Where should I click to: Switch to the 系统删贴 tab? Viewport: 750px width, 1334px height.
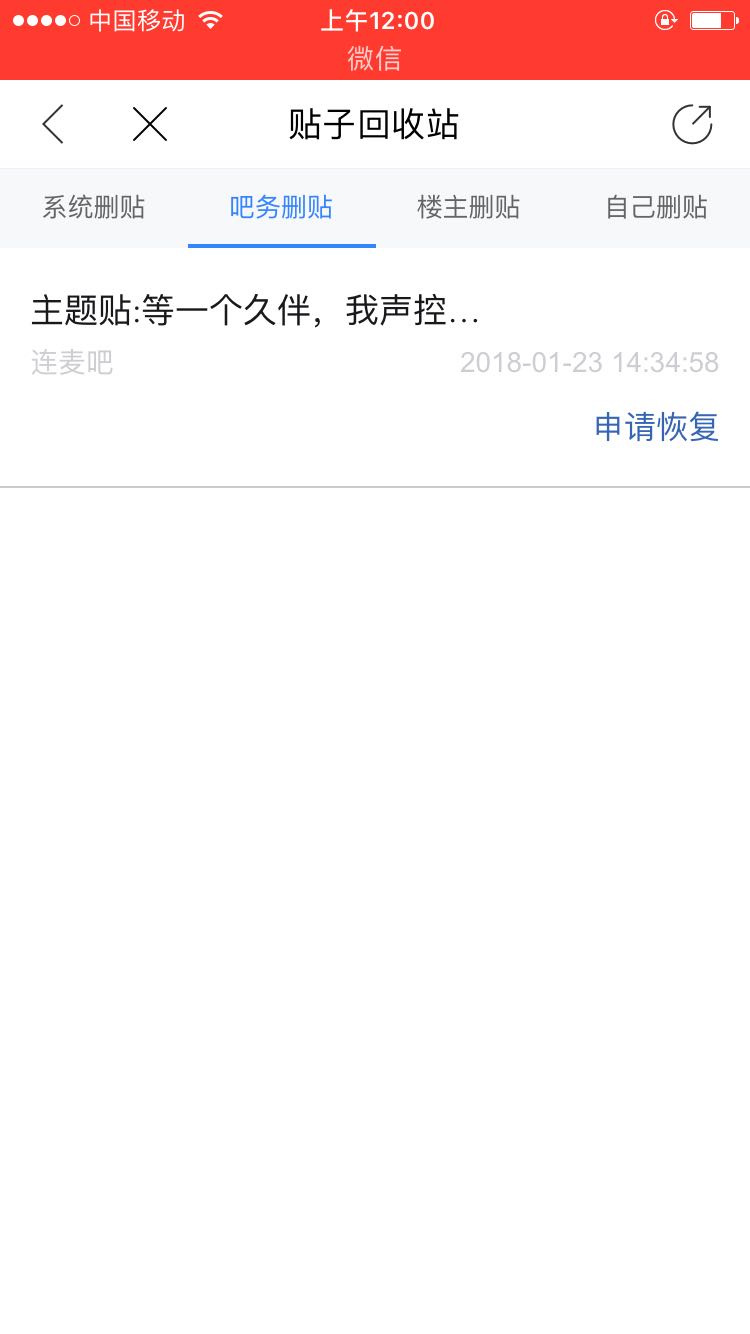point(94,208)
